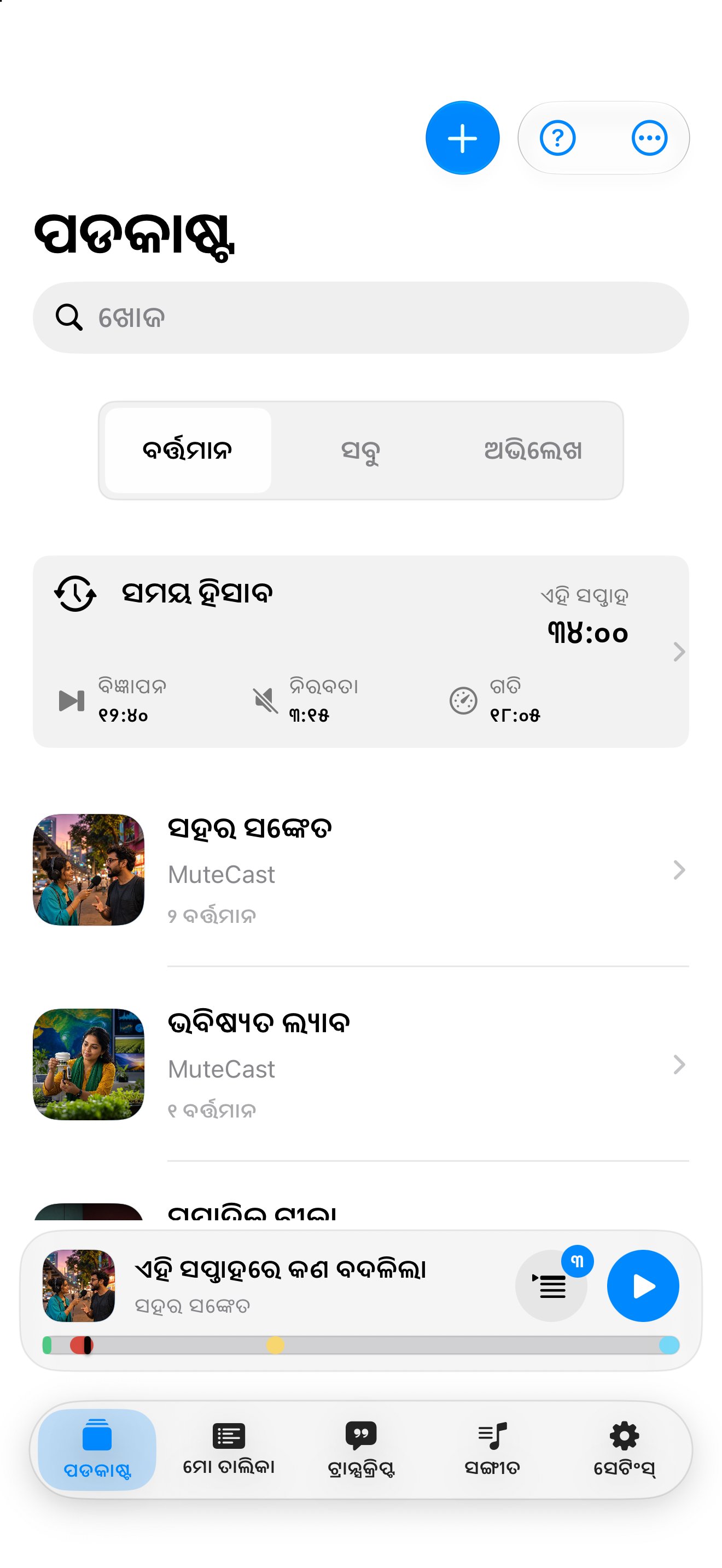Open the ଭବିଷ୍ୟତ ଲ୍ୟାବ podcast
722x1568 pixels.
[361, 1064]
